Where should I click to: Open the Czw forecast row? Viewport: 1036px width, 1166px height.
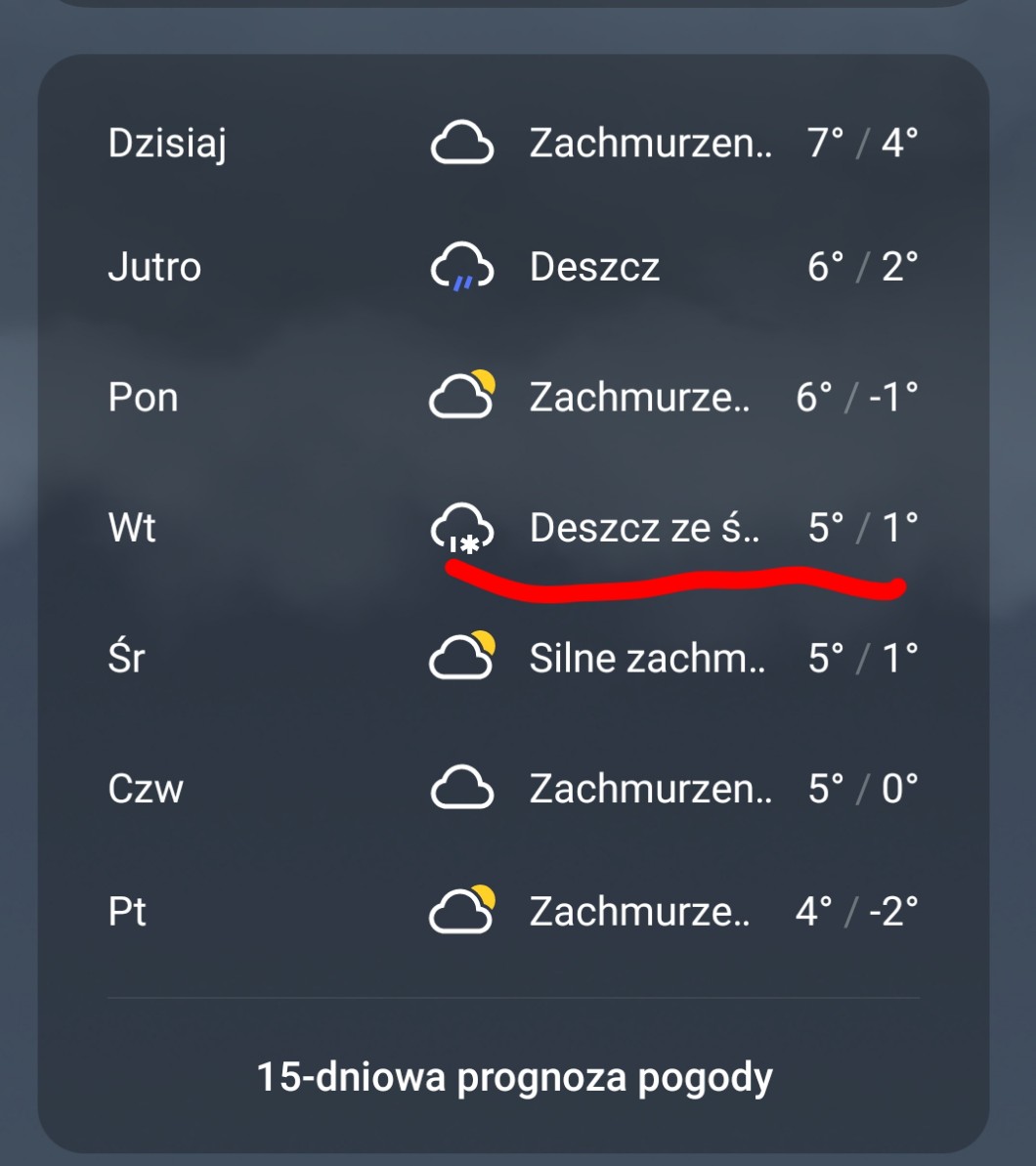(513, 788)
